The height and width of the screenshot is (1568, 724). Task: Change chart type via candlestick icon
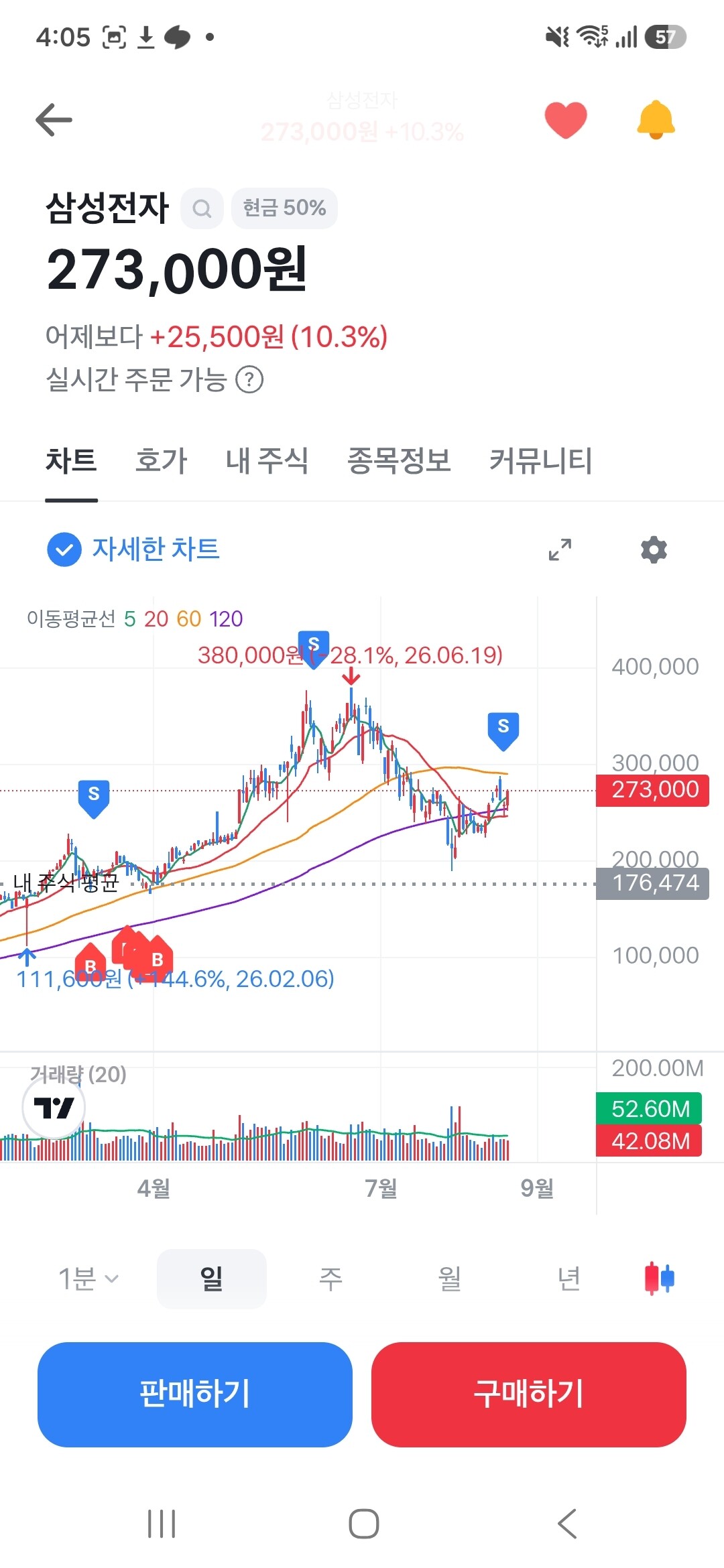[x=660, y=1279]
